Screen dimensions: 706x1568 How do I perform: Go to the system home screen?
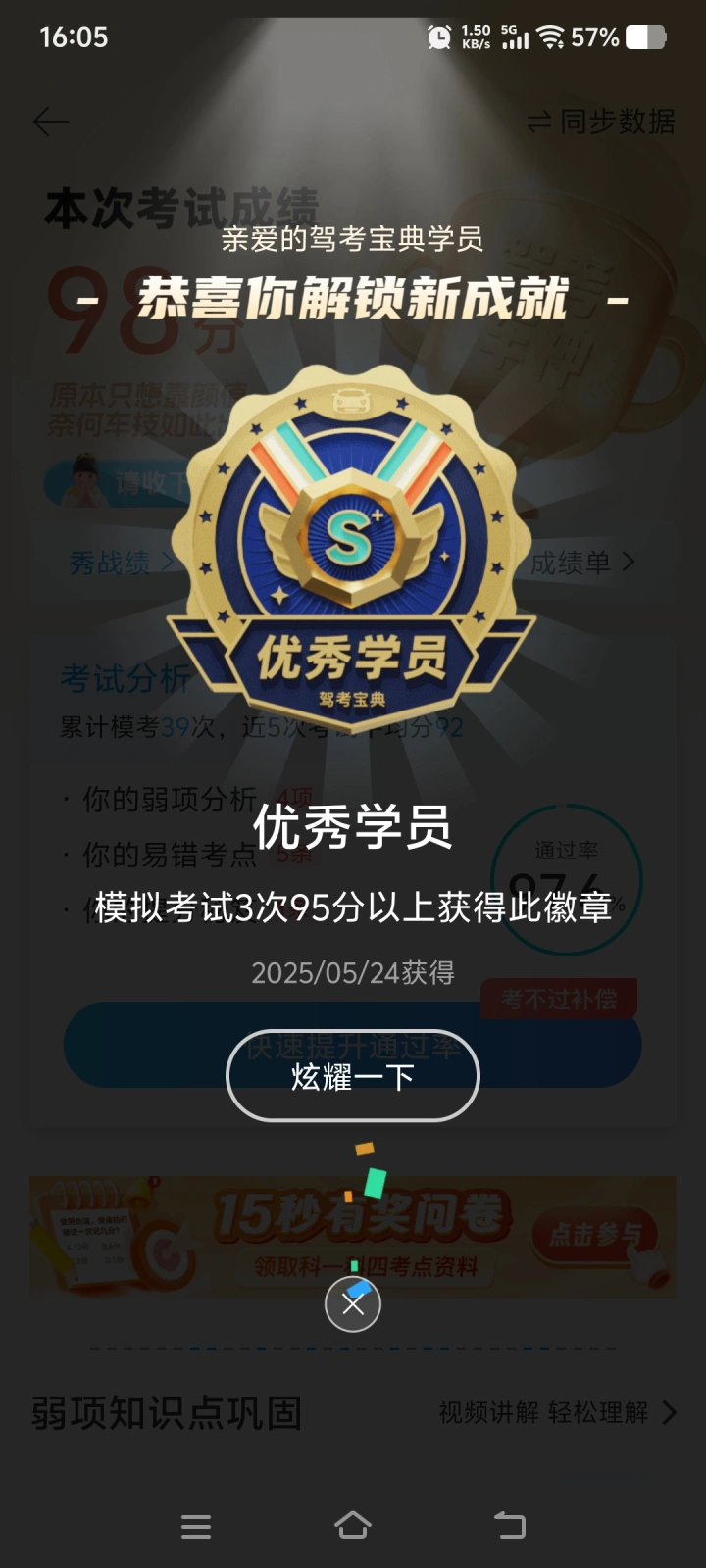(353, 1525)
